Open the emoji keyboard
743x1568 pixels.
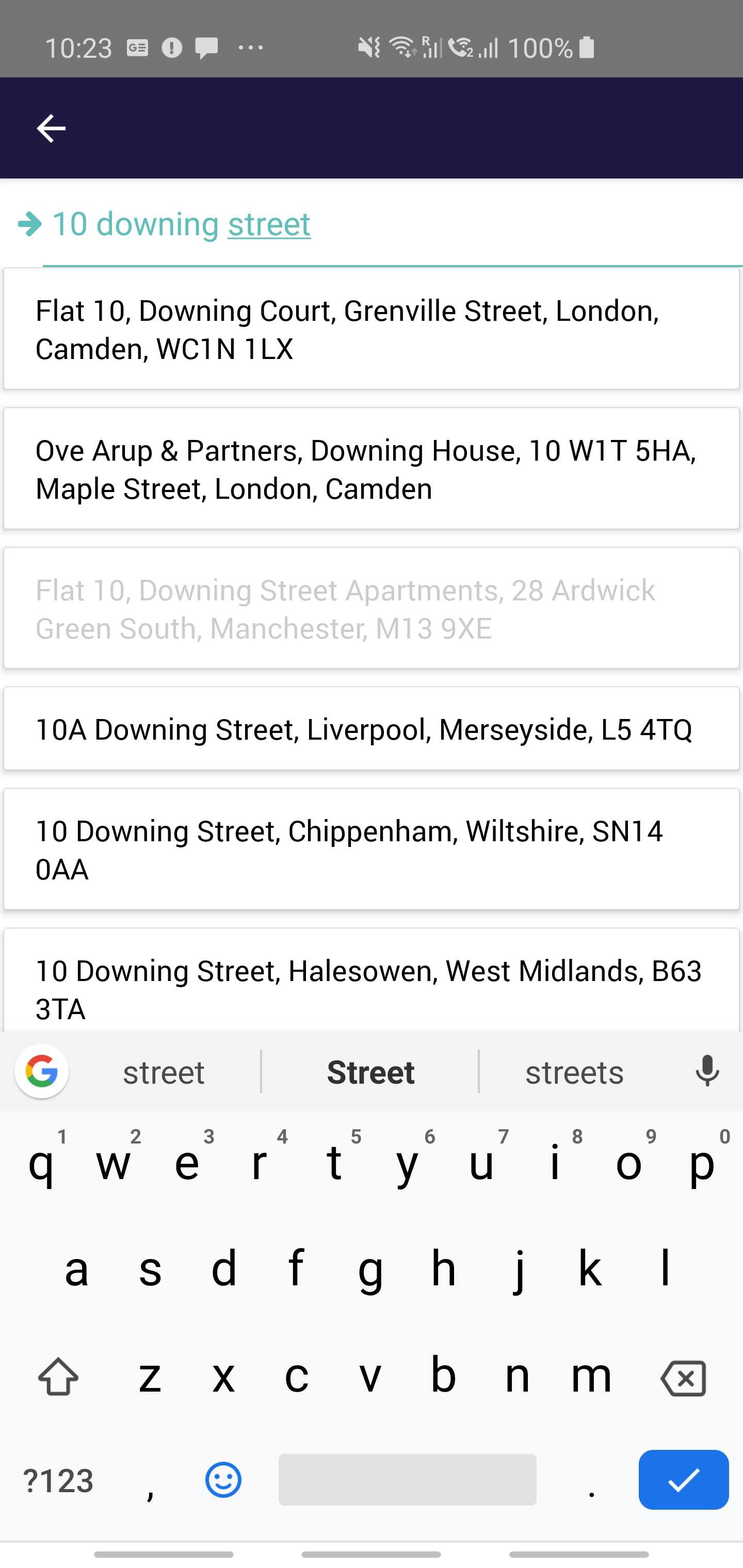[223, 1480]
